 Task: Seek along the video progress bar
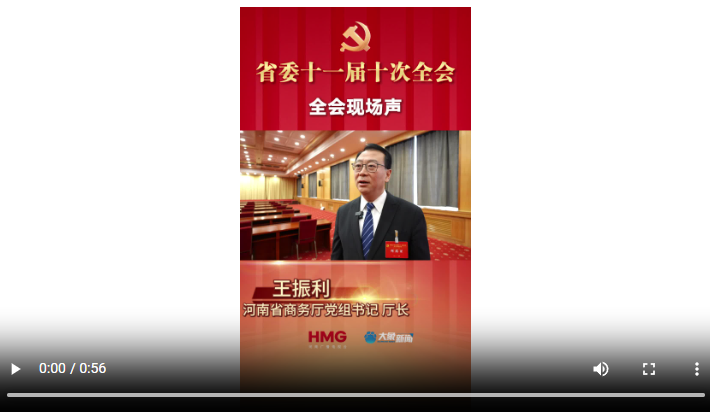click(x=355, y=394)
